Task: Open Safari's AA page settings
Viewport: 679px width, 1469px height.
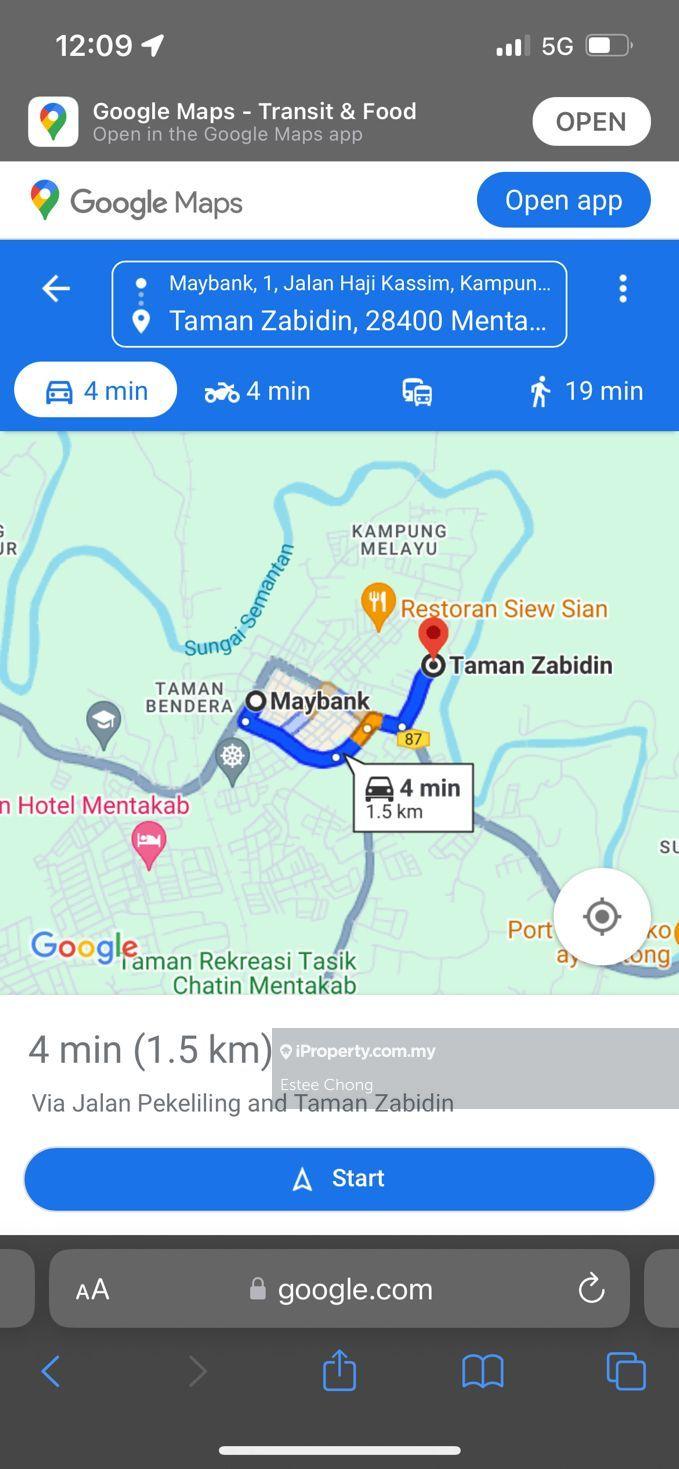Action: (92, 1290)
